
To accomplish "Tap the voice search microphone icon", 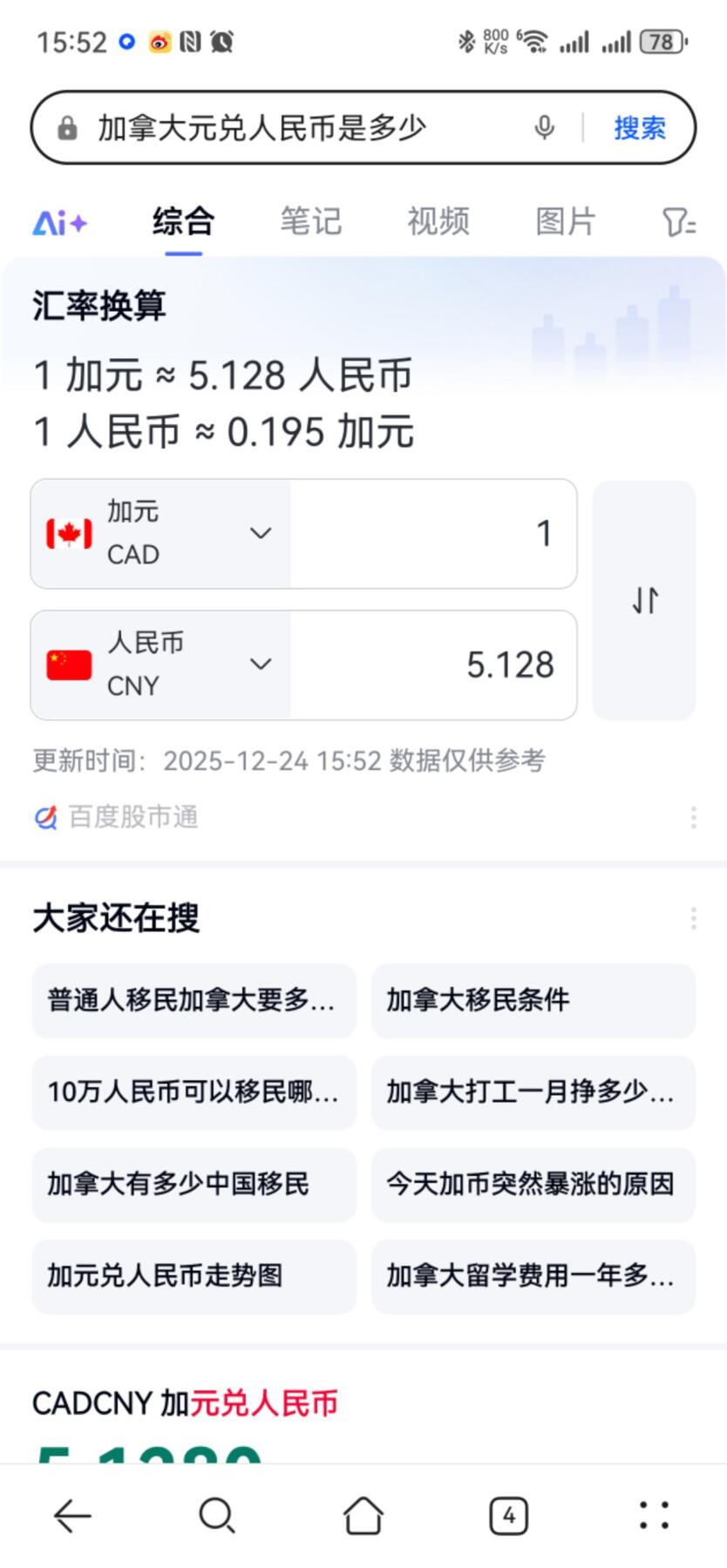I will (x=544, y=127).
